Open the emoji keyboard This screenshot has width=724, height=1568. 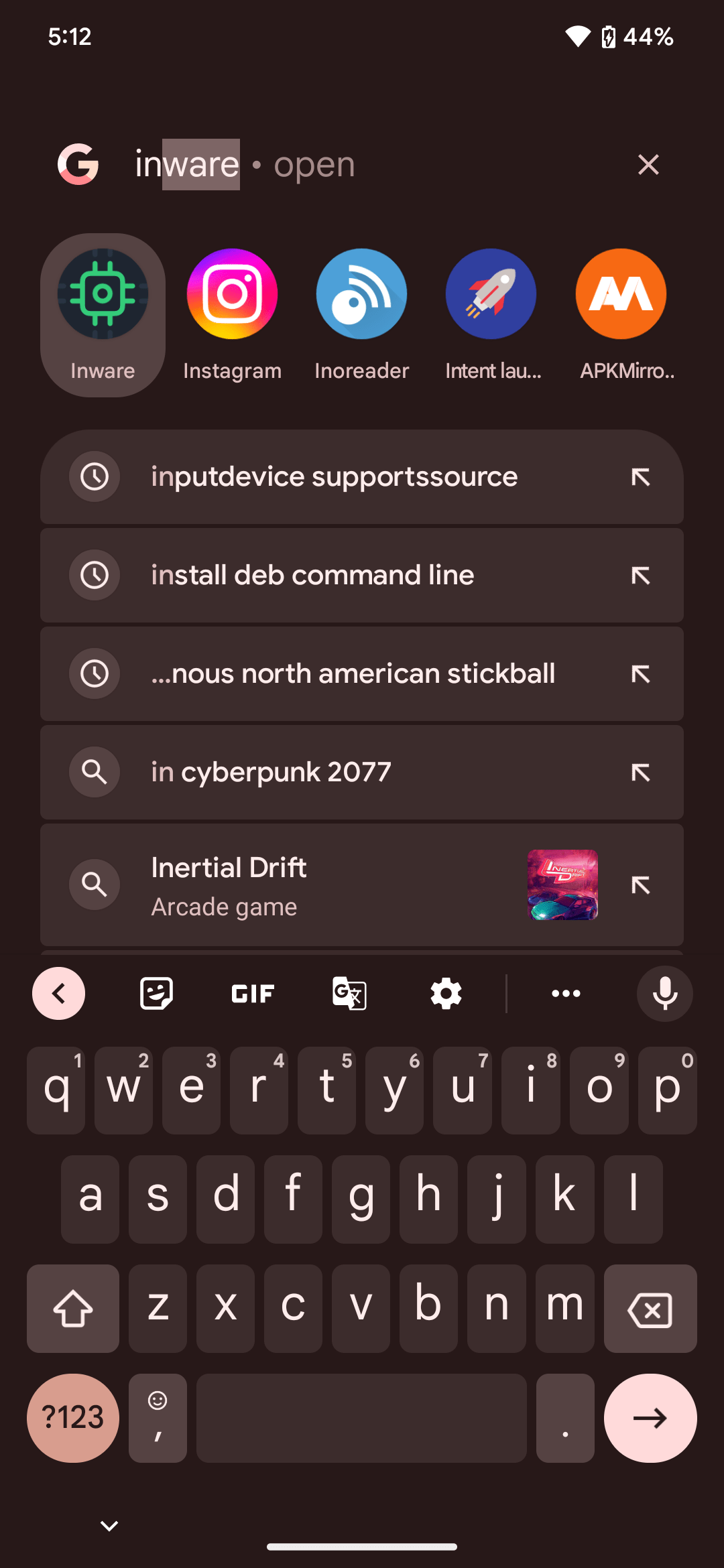pos(158,1418)
